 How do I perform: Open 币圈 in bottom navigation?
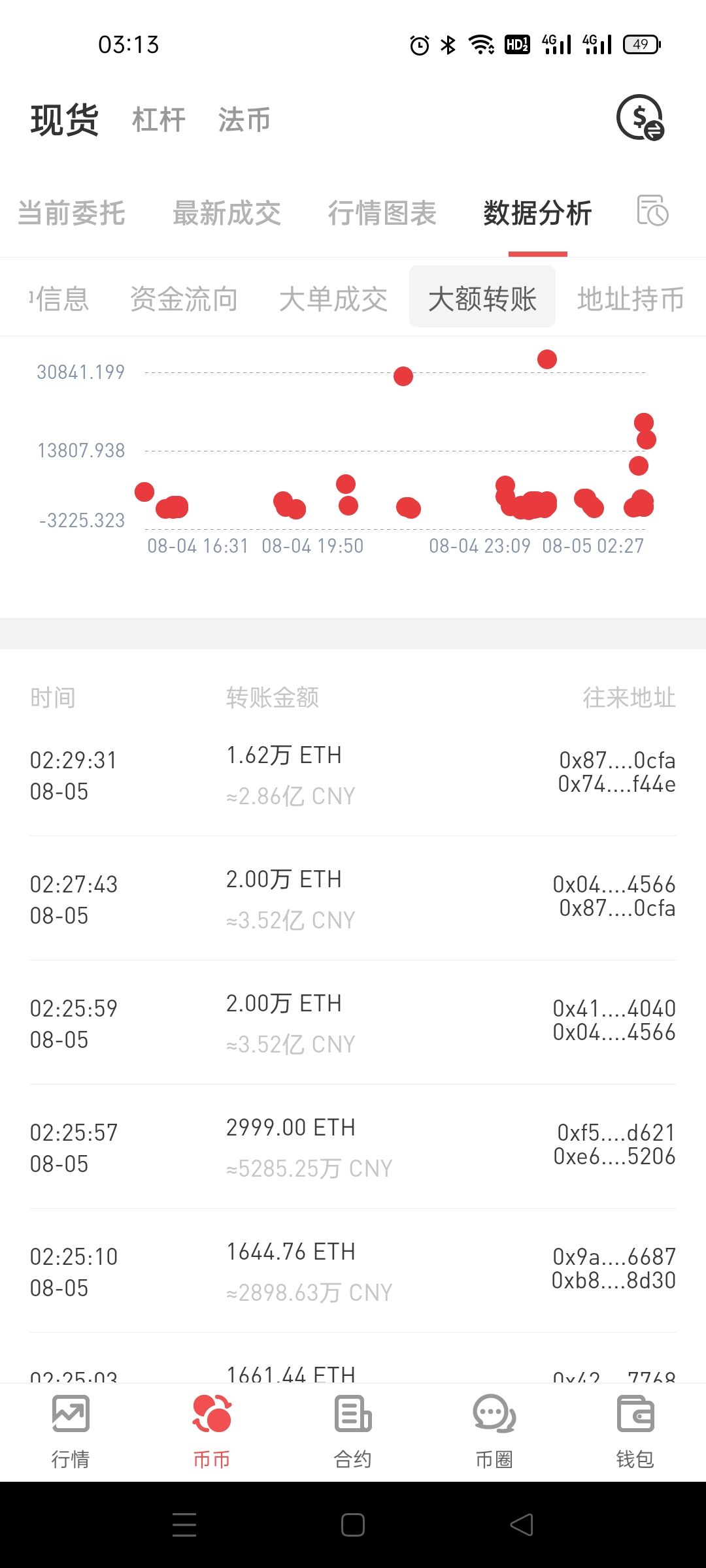494,1431
